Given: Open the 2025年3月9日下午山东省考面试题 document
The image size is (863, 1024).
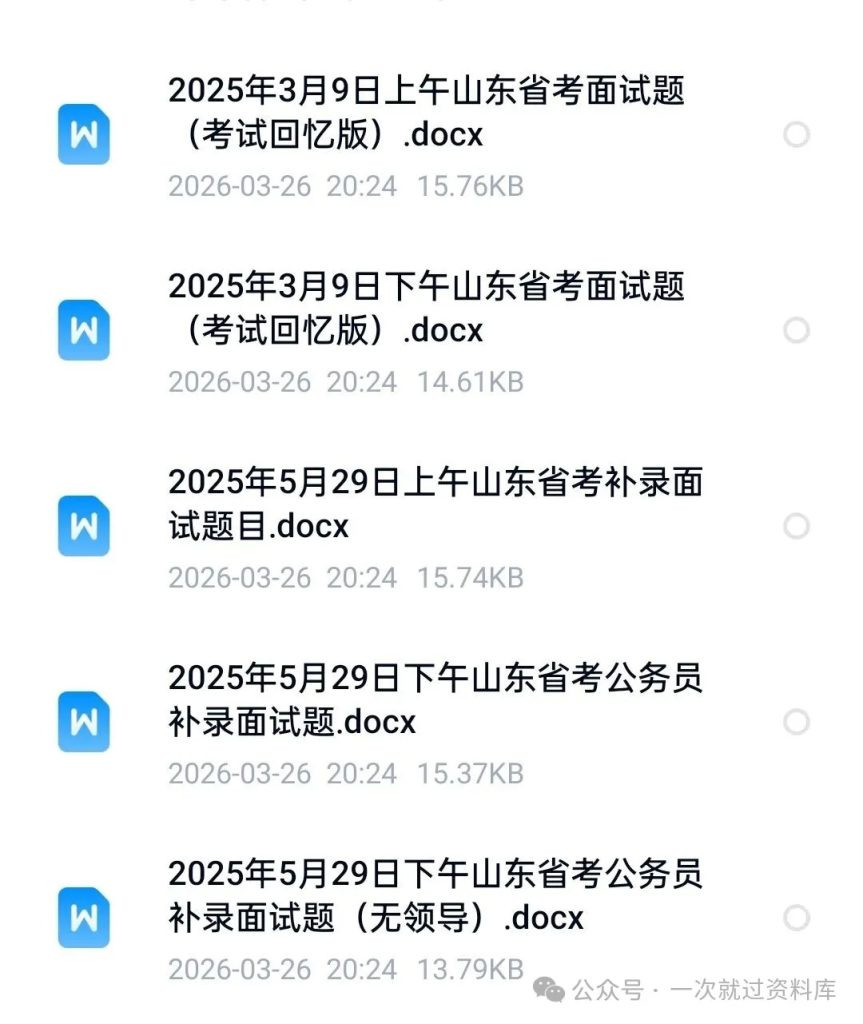Looking at the screenshot, I should point(425,308).
